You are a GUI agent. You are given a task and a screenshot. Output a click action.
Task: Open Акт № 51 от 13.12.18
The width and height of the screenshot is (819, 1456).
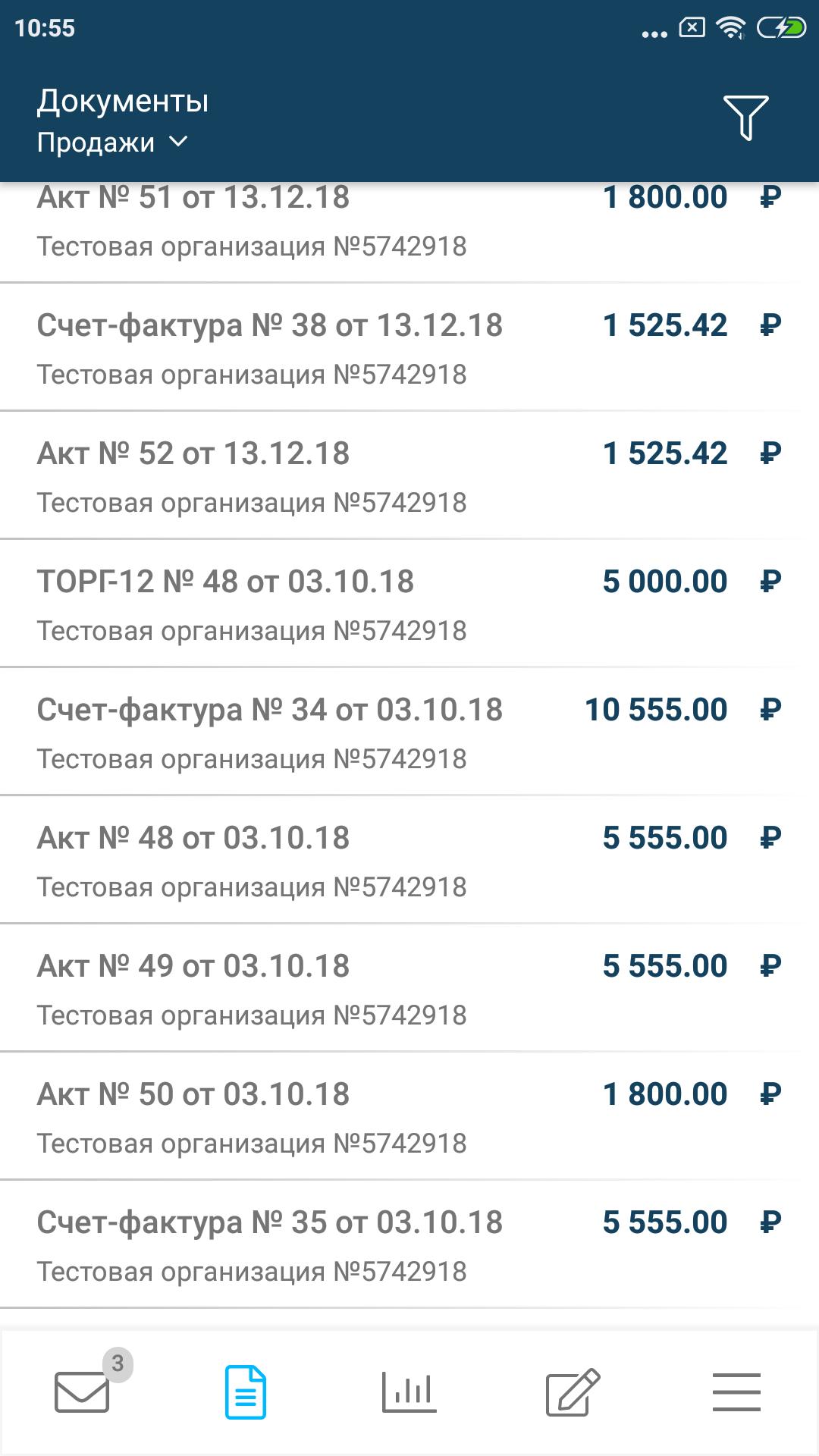(x=409, y=232)
